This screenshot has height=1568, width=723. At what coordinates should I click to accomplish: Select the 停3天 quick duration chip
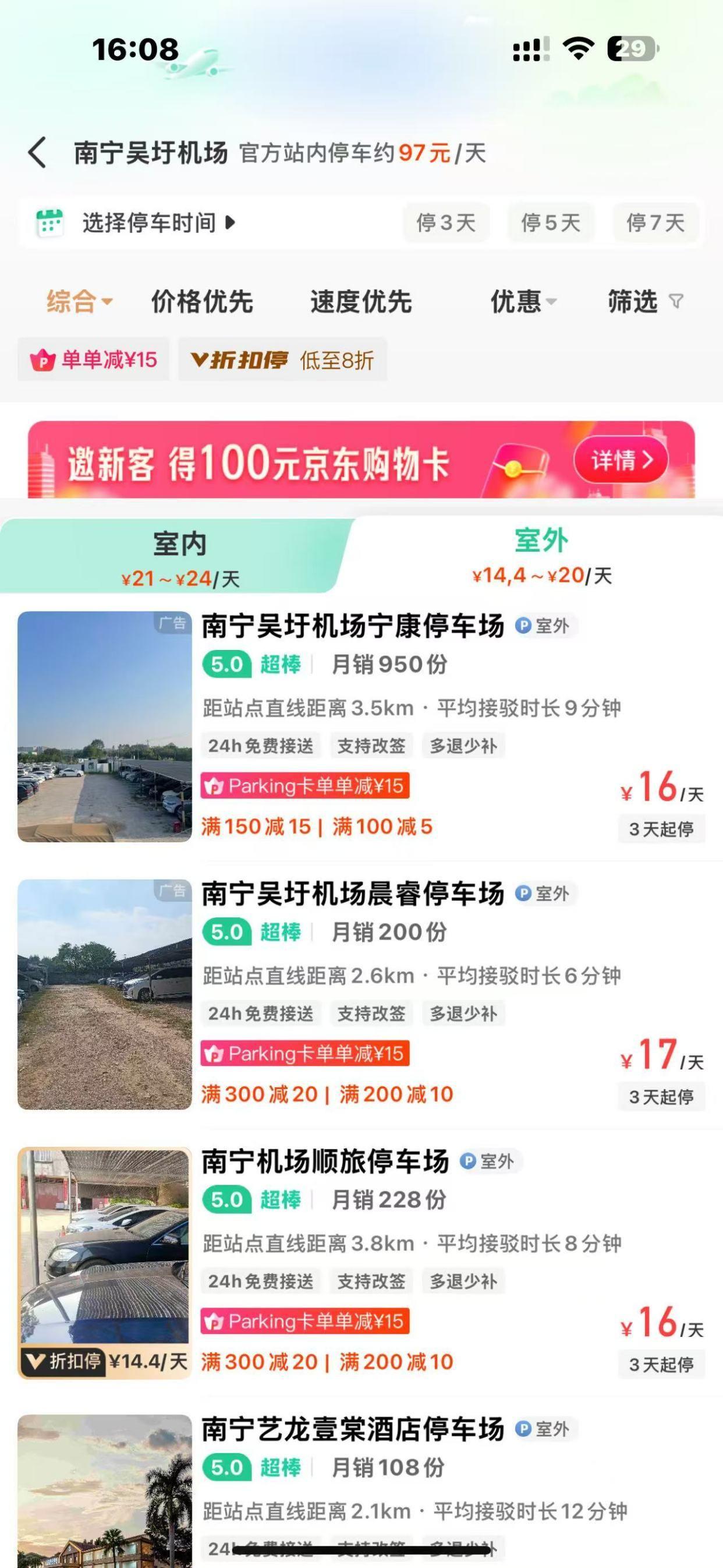pos(445,223)
